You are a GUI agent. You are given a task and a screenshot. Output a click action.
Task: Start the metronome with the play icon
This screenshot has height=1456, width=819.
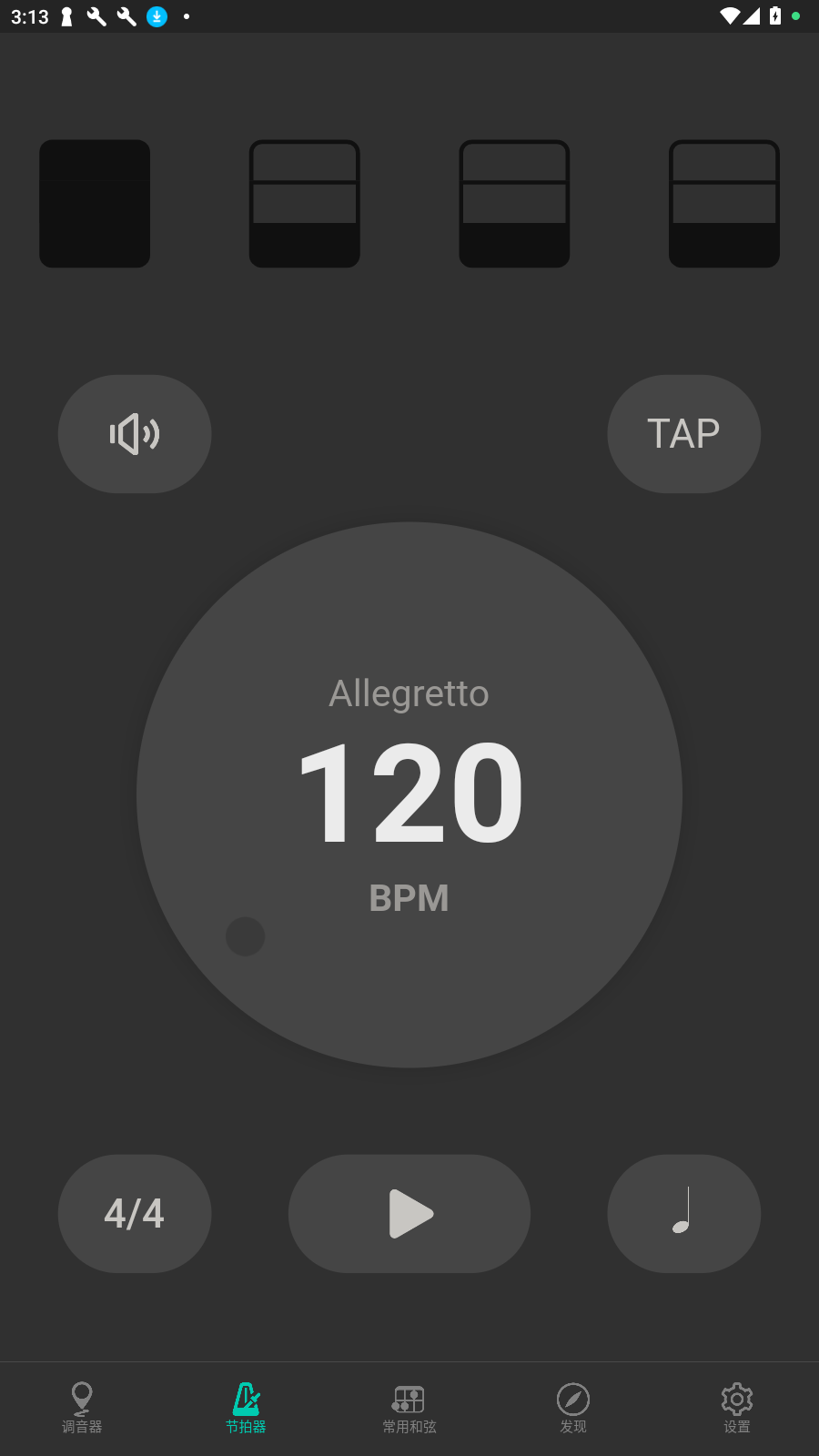pyautogui.click(x=409, y=1213)
